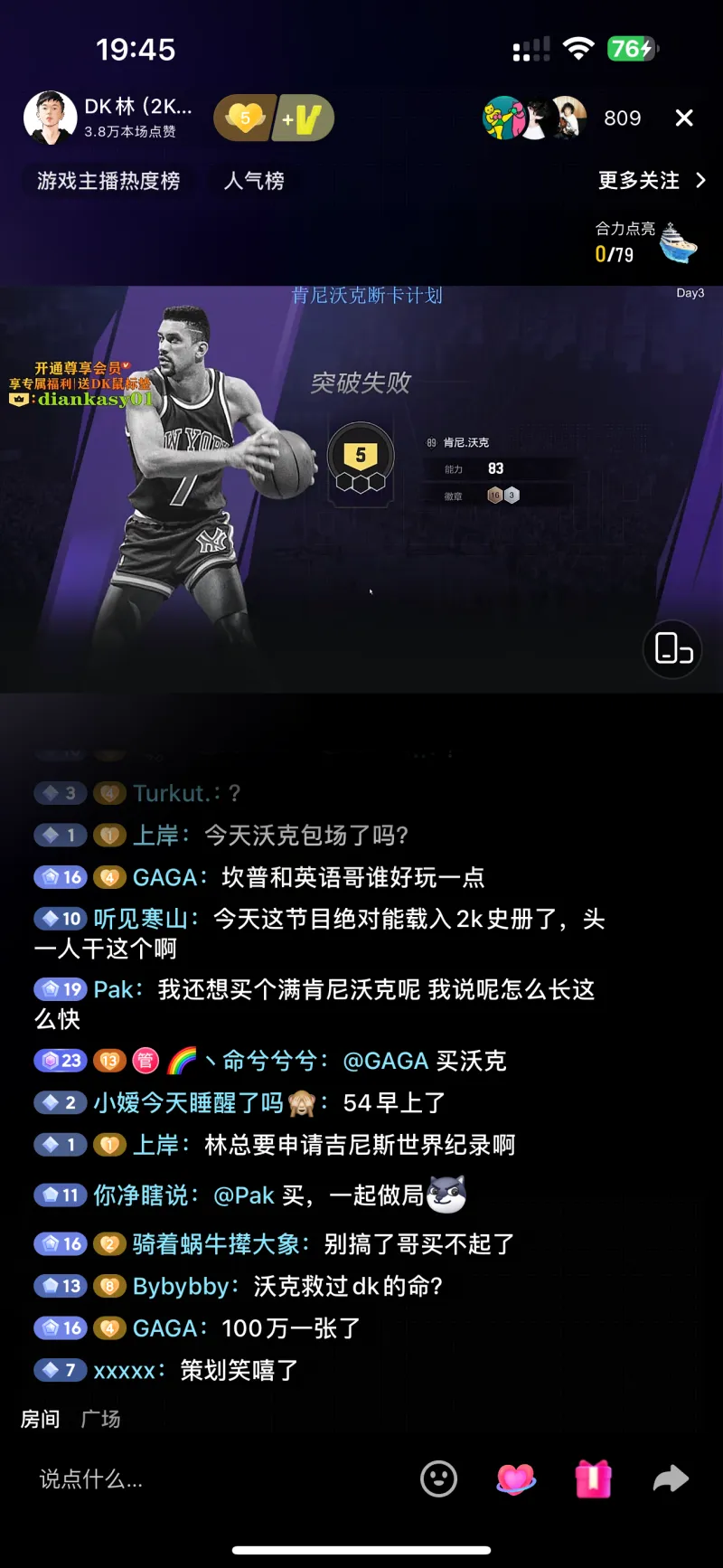
Task: Tap the fan club heart badge
Action: coord(243,118)
